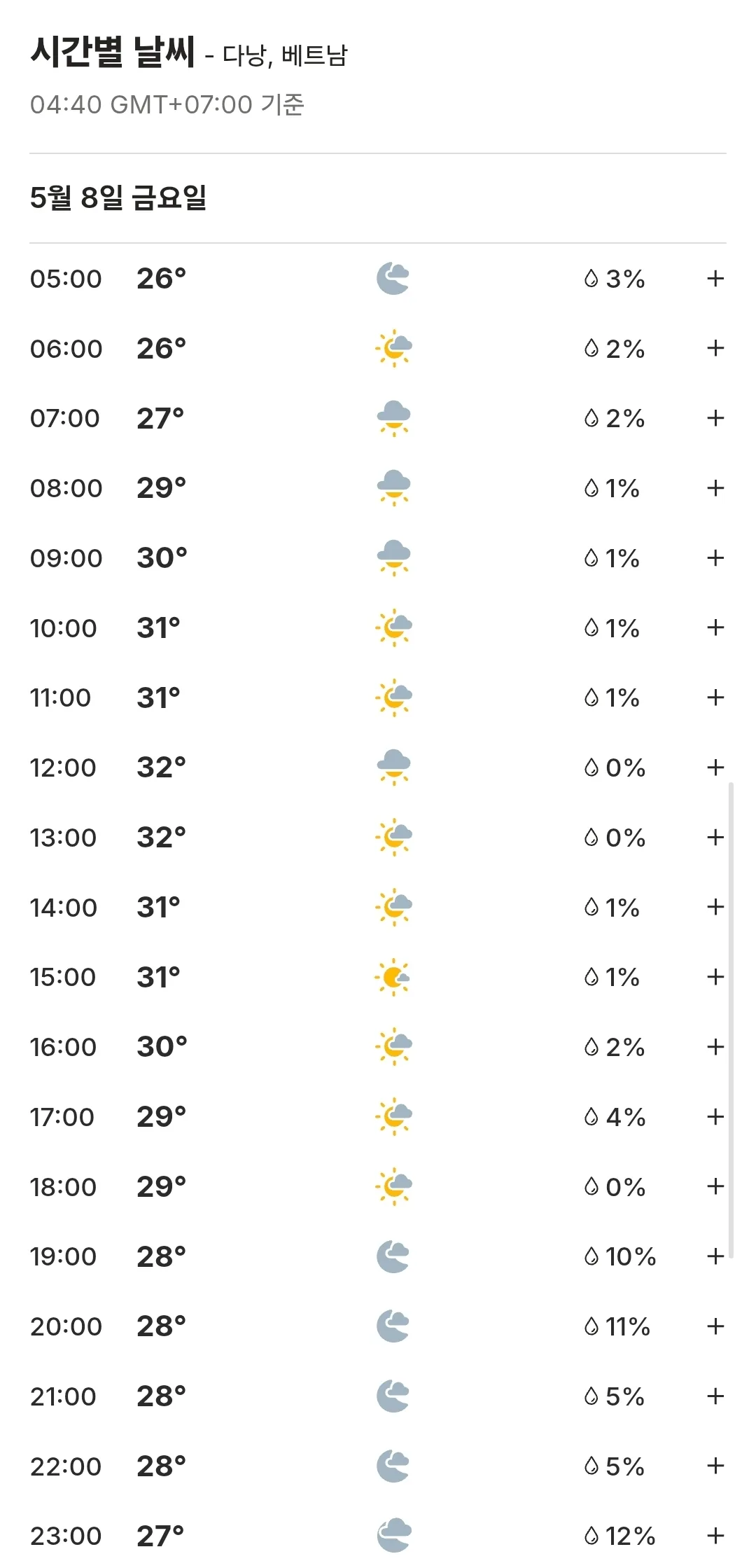Show details for 15:00 forecast
This screenshot has height=1568, width=756.
coord(715,977)
